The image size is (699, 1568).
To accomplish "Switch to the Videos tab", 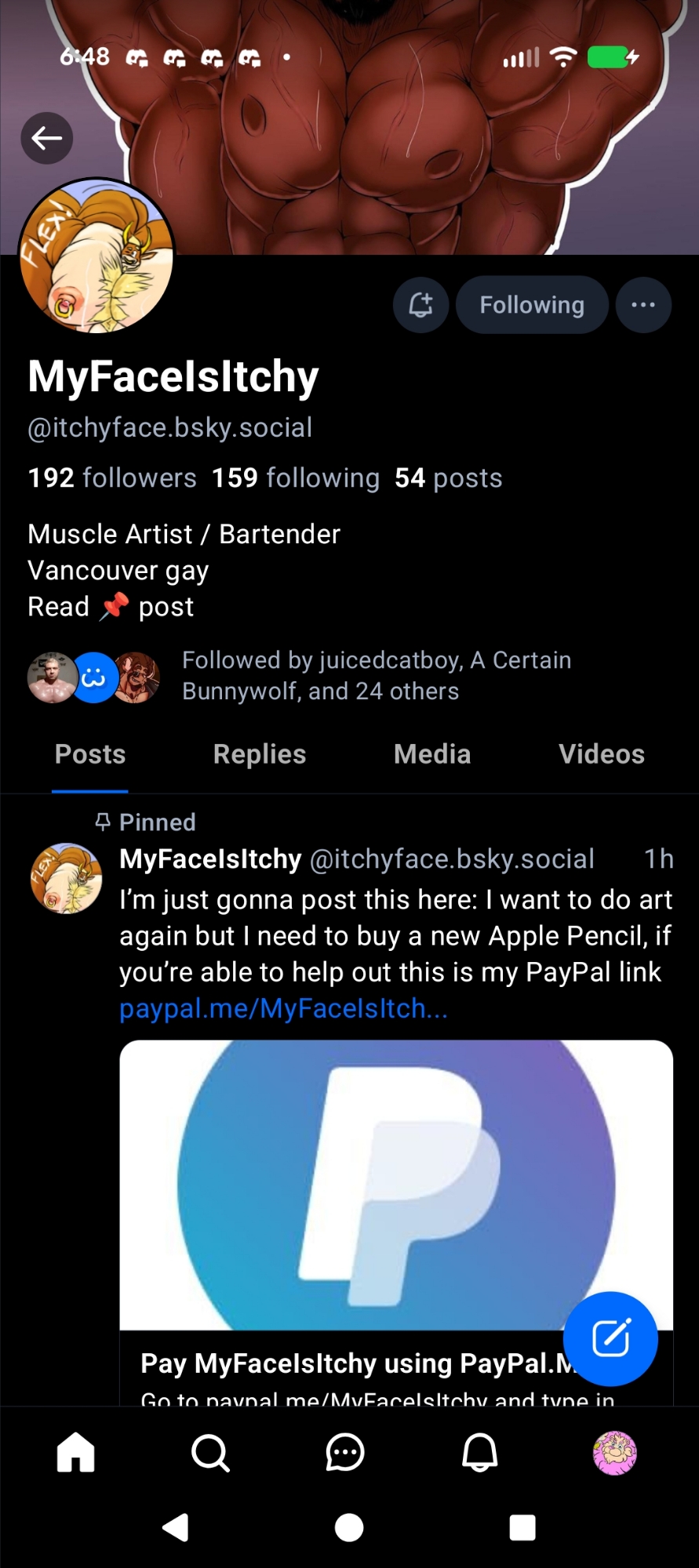I will [x=601, y=754].
